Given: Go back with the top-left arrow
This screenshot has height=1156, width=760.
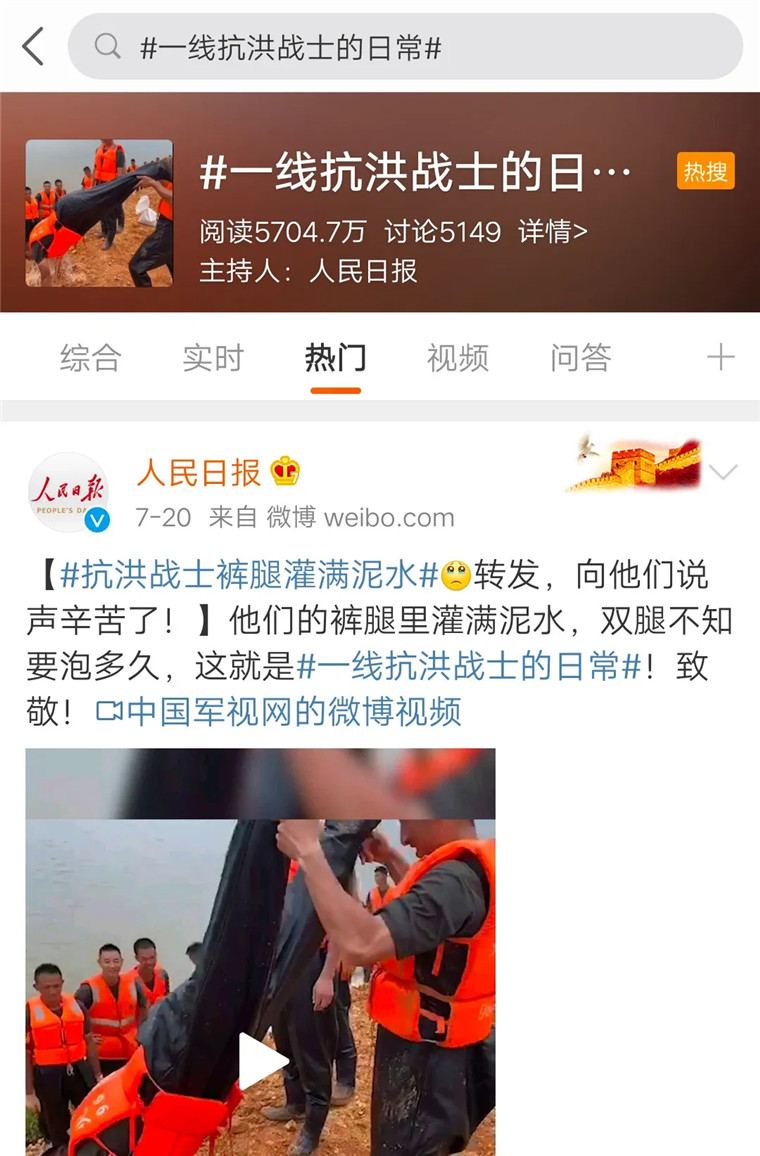Looking at the screenshot, I should pyautogui.click(x=33, y=47).
